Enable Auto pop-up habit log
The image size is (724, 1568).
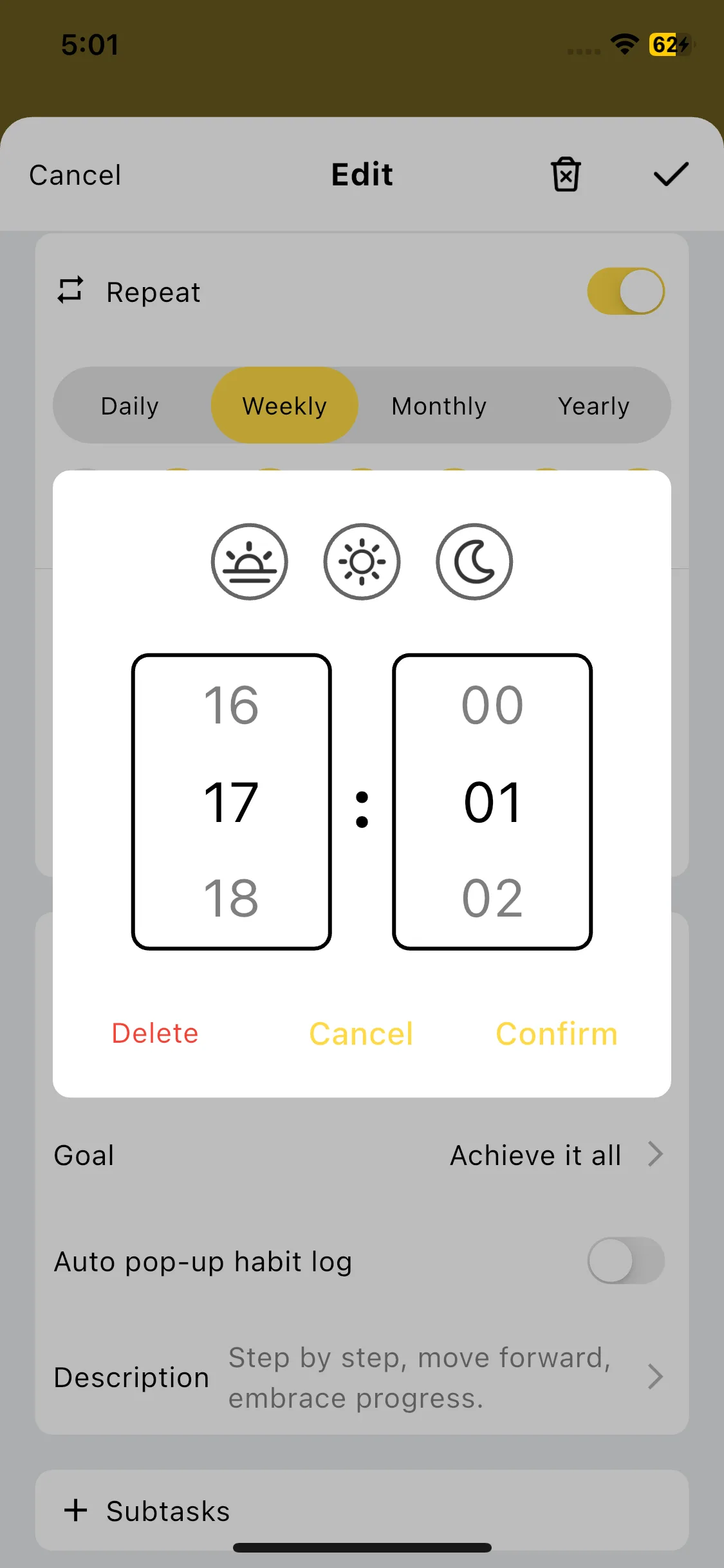pyautogui.click(x=626, y=1260)
